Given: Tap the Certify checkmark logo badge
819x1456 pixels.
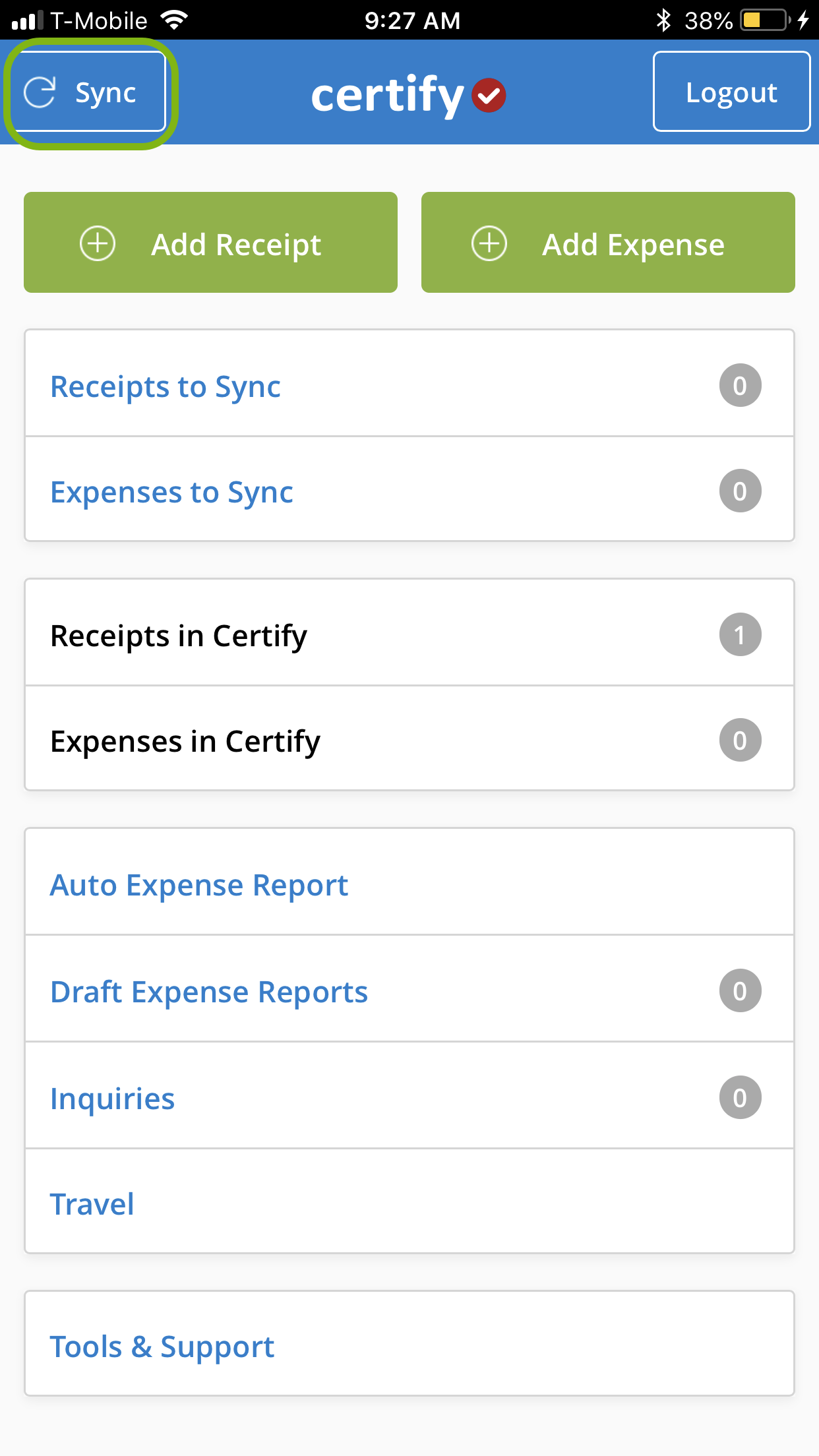Looking at the screenshot, I should click(x=488, y=96).
